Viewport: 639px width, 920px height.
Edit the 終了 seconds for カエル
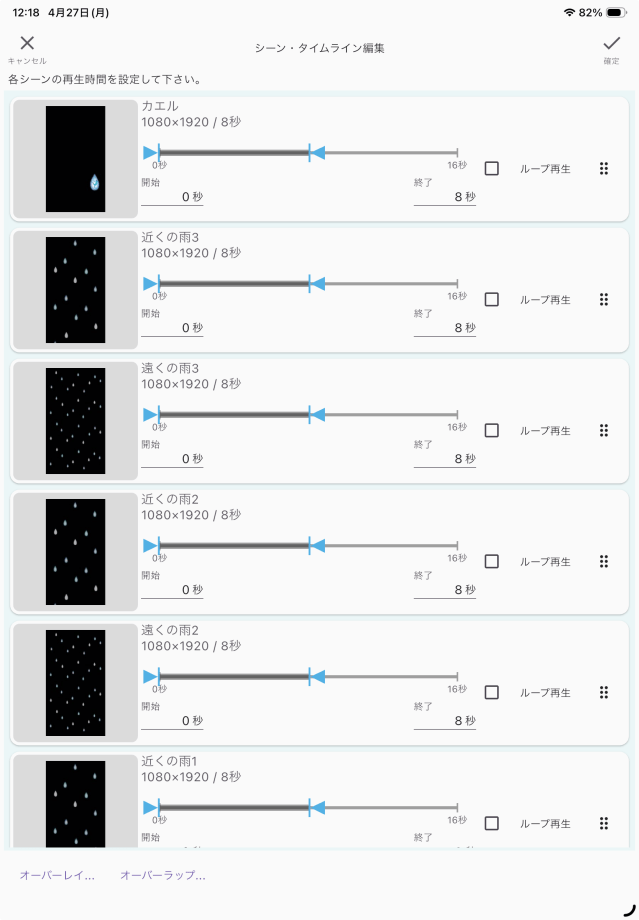(x=445, y=197)
